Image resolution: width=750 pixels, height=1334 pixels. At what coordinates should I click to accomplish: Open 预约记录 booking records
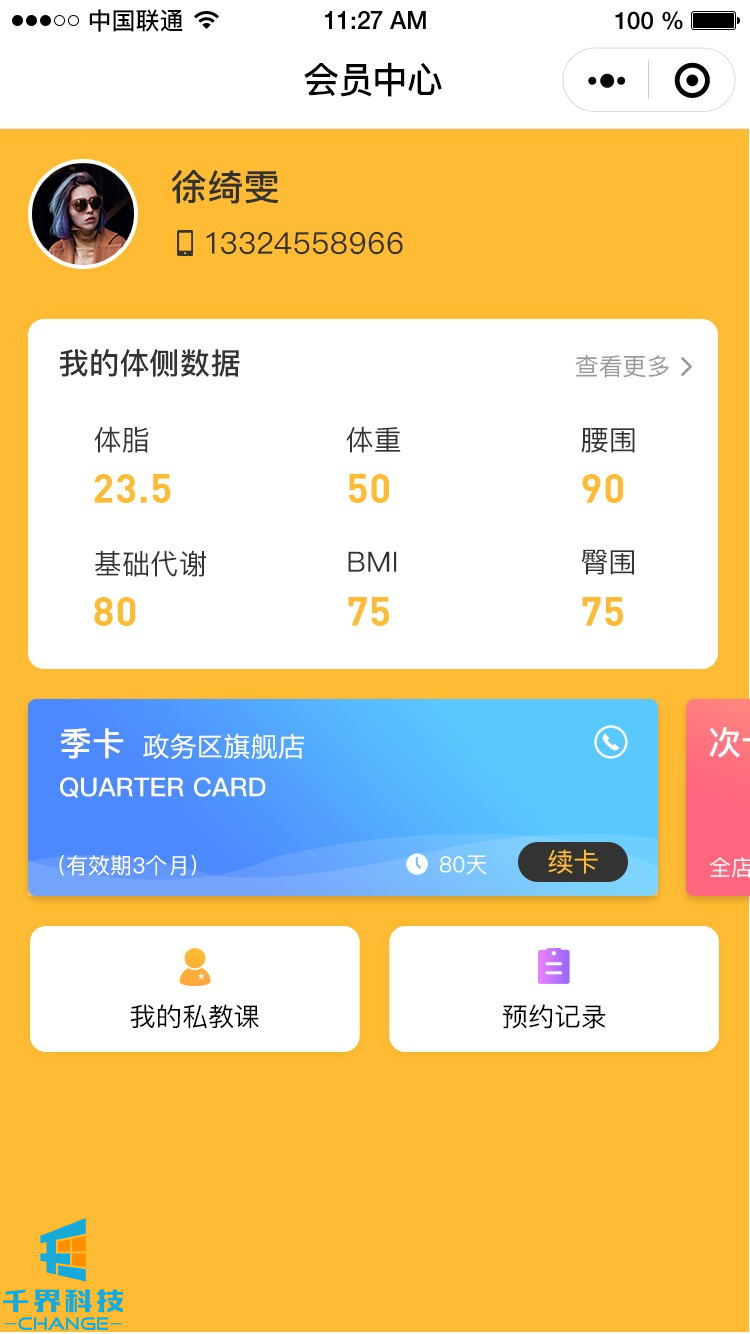(554, 989)
